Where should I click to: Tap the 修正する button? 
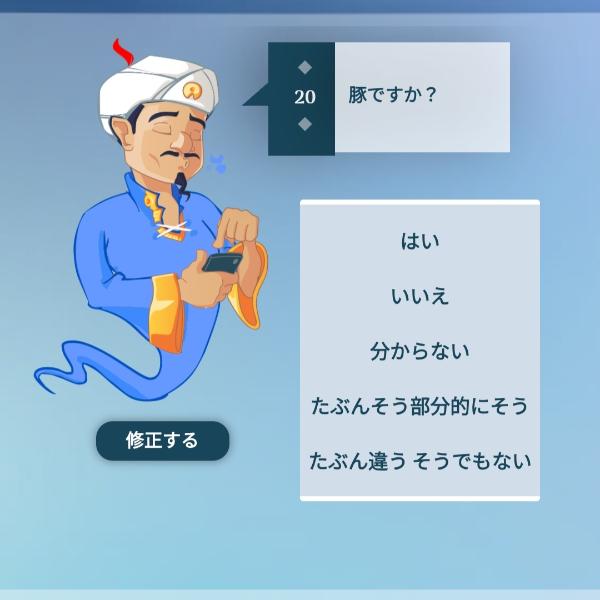tap(162, 441)
